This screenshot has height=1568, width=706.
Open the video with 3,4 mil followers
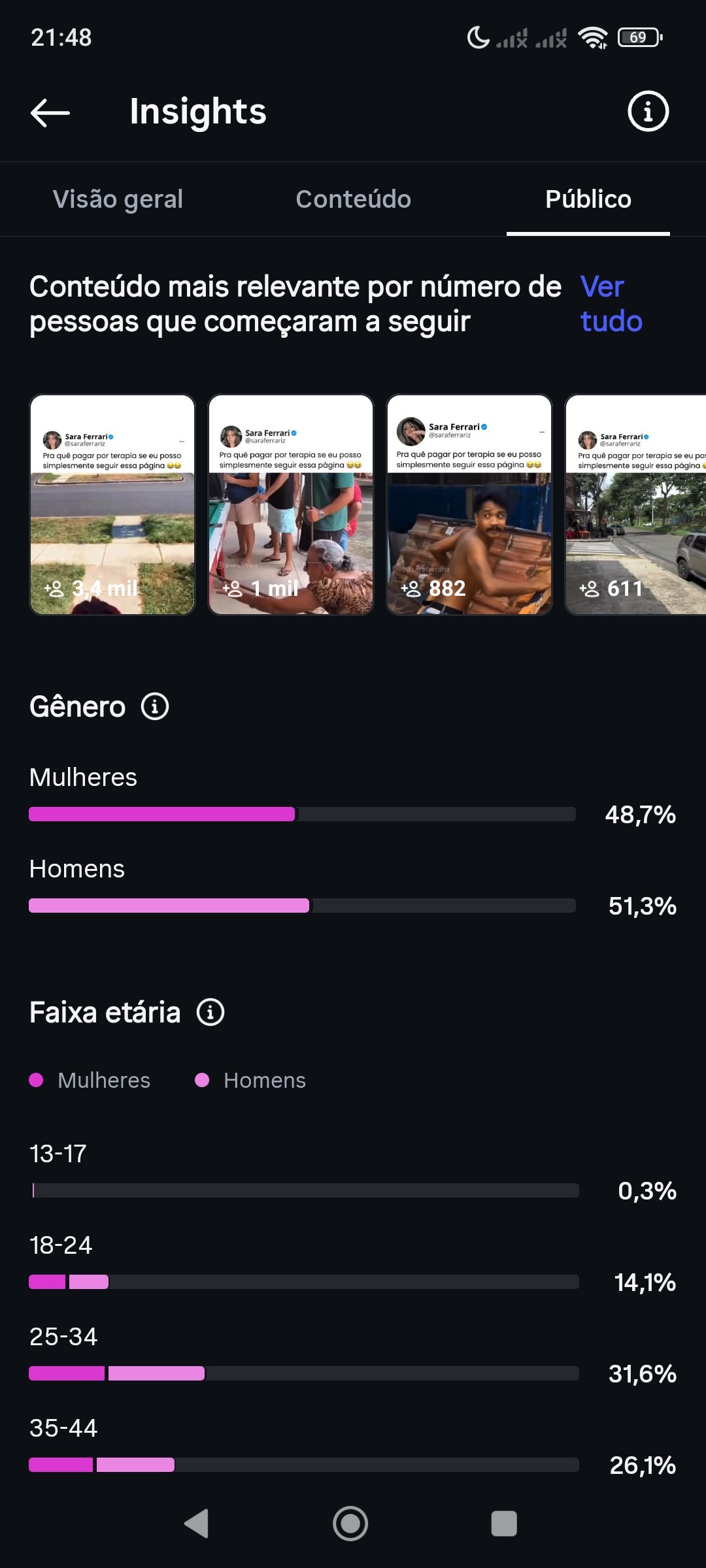[x=112, y=504]
